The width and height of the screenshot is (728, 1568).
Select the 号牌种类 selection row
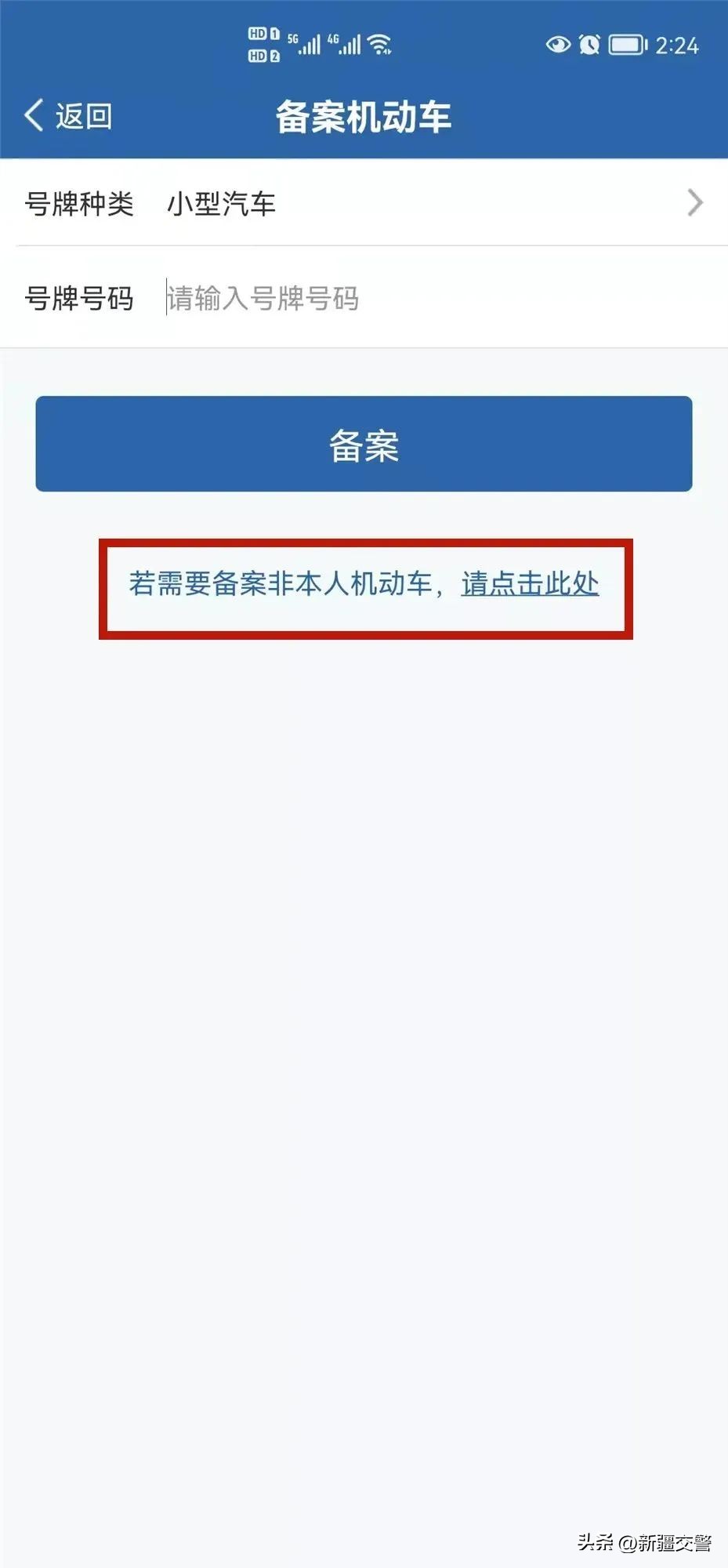[x=364, y=204]
